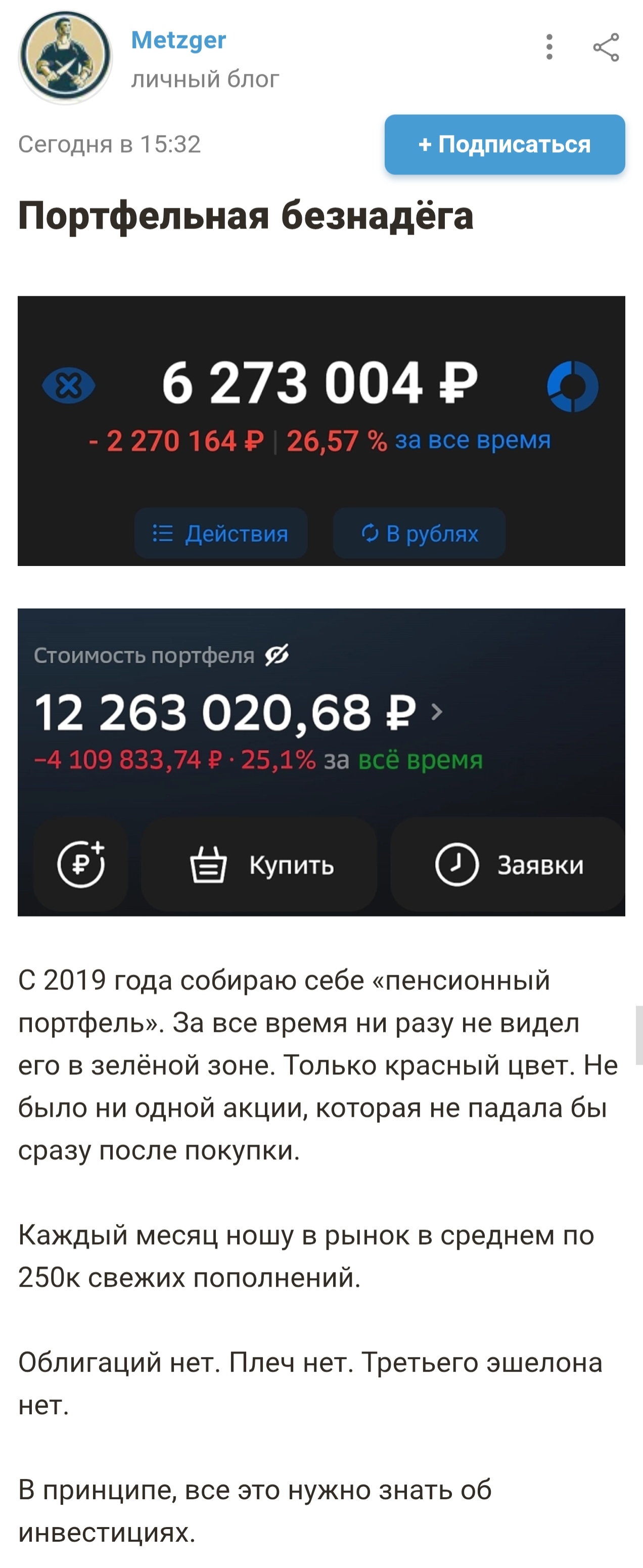The height and width of the screenshot is (1568, 643).
Task: Tap the Подписаться subscribe button
Action: point(504,144)
